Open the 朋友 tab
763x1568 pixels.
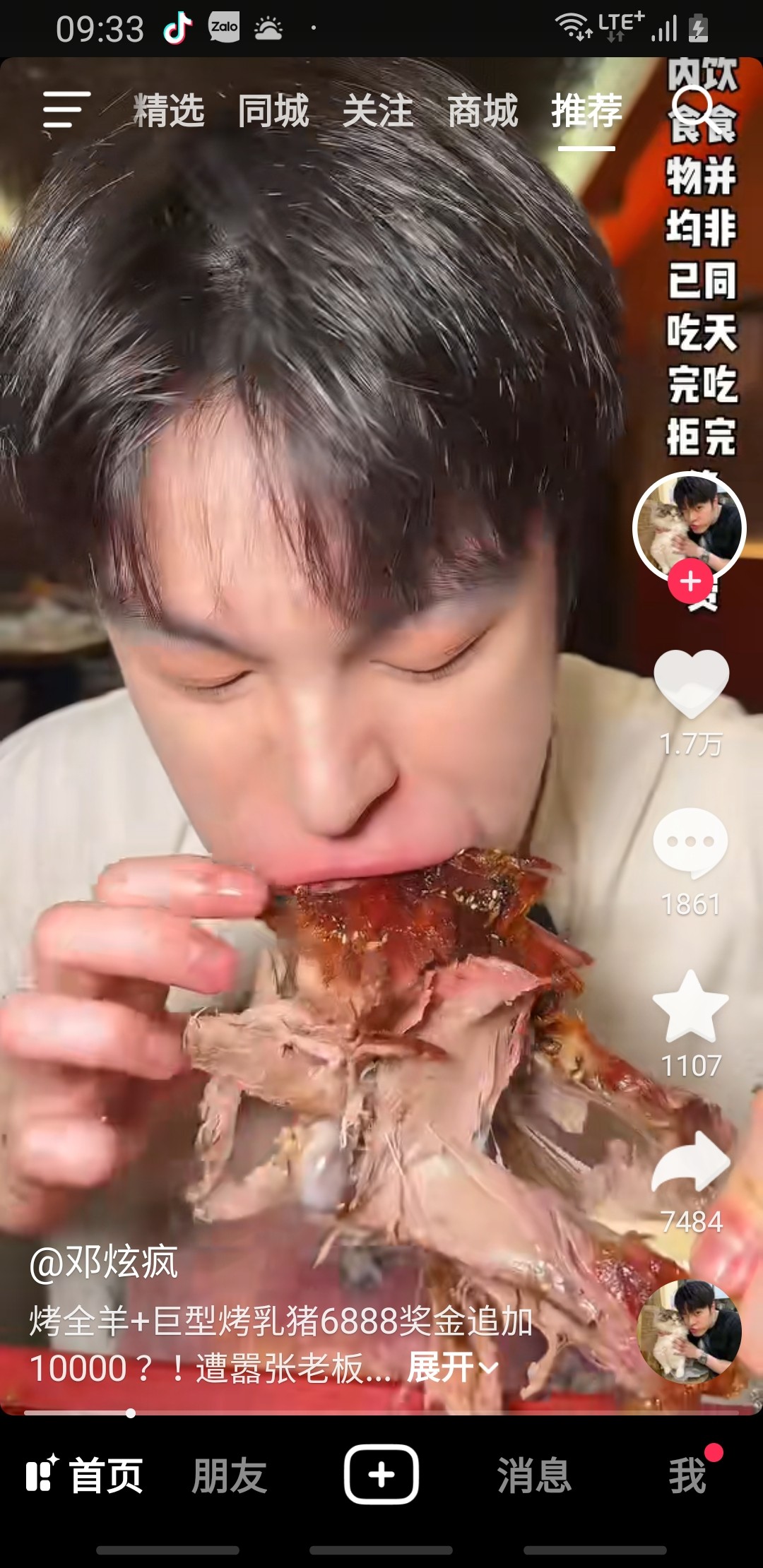tap(230, 1475)
